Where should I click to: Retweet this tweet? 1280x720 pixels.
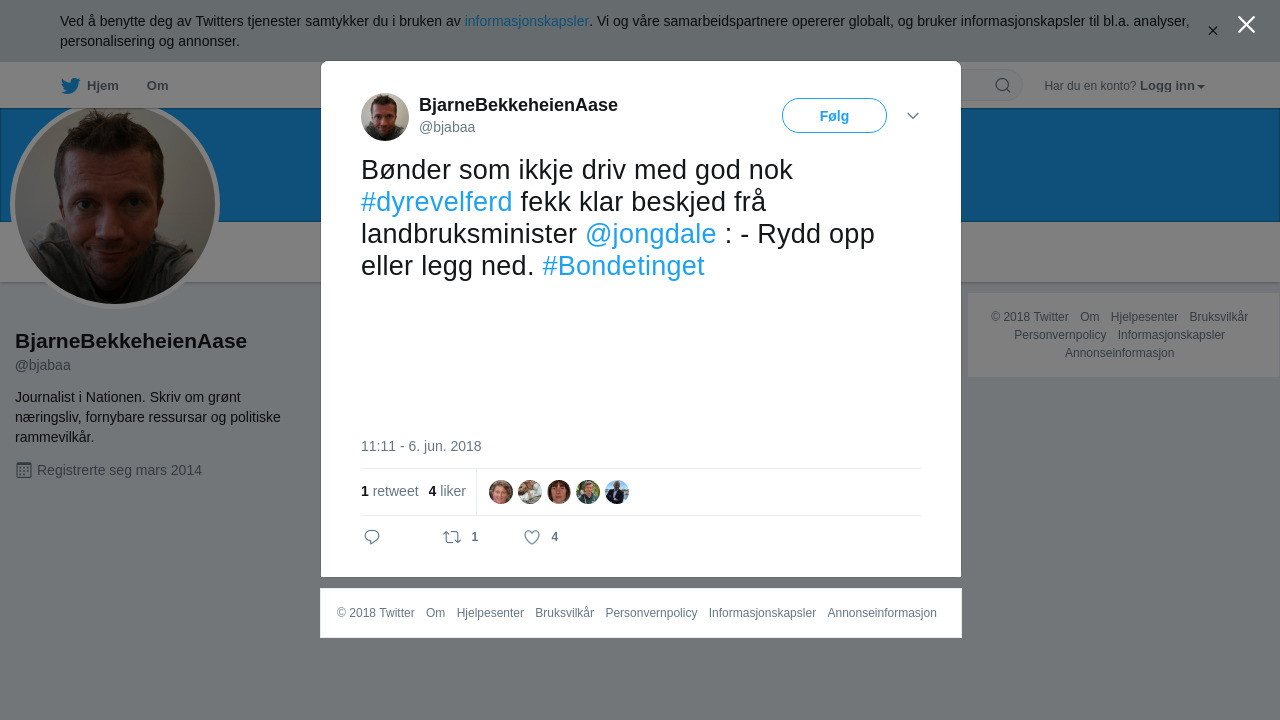pos(452,537)
